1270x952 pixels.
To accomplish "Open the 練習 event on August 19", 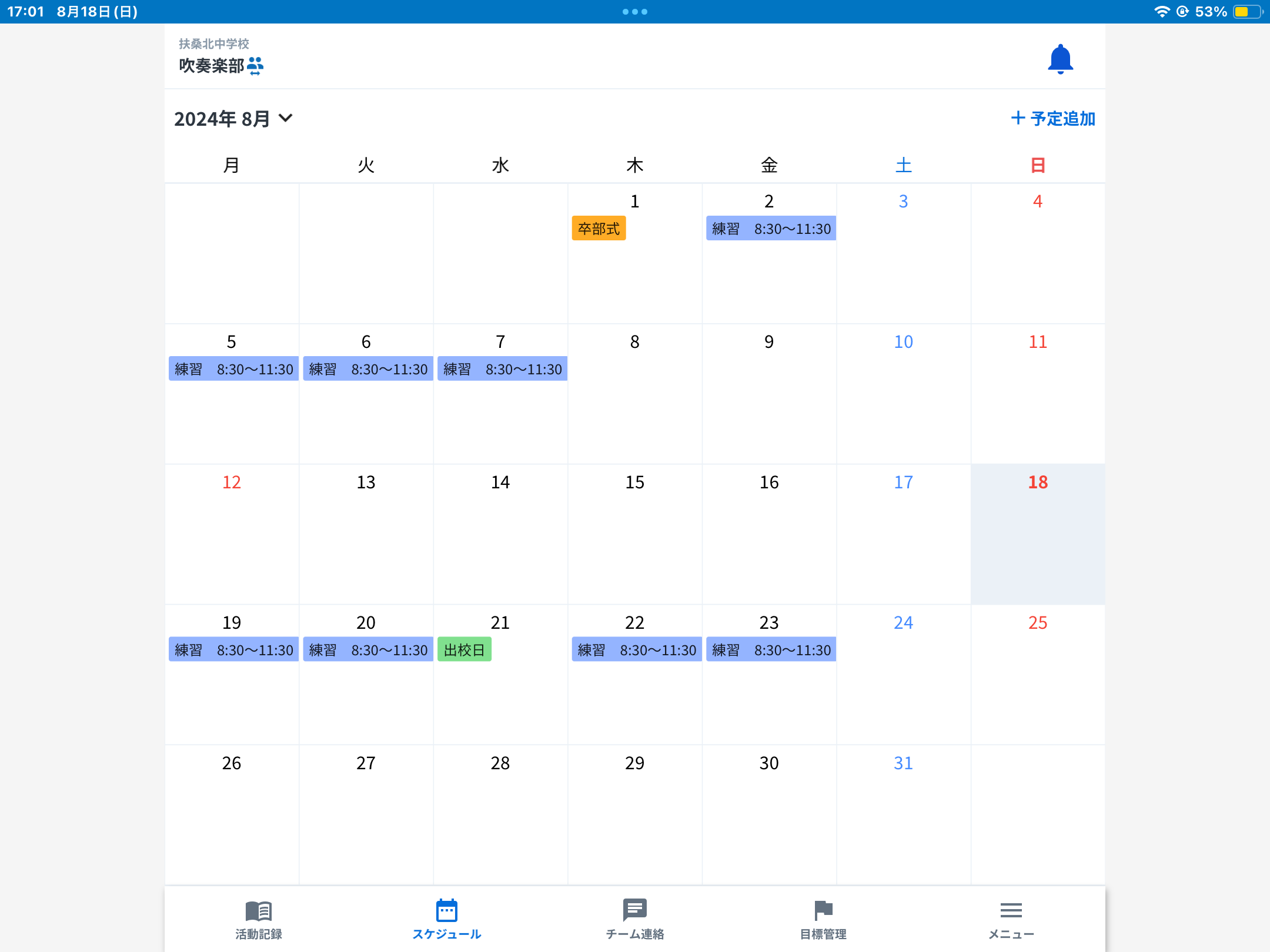I will pos(233,650).
